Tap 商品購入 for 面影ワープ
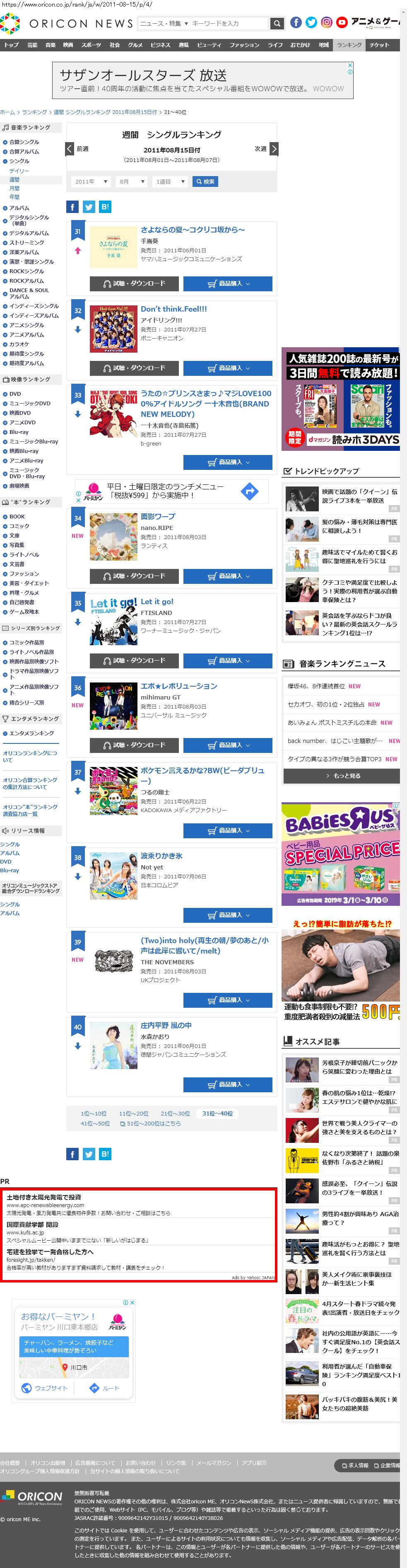The width and height of the screenshot is (407, 1568). tap(228, 575)
